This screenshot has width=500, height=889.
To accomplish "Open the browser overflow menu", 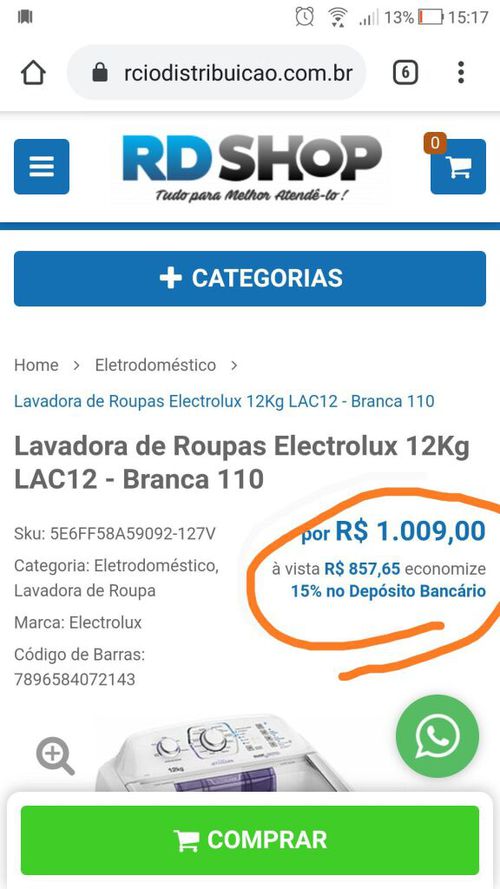I will pyautogui.click(x=461, y=73).
